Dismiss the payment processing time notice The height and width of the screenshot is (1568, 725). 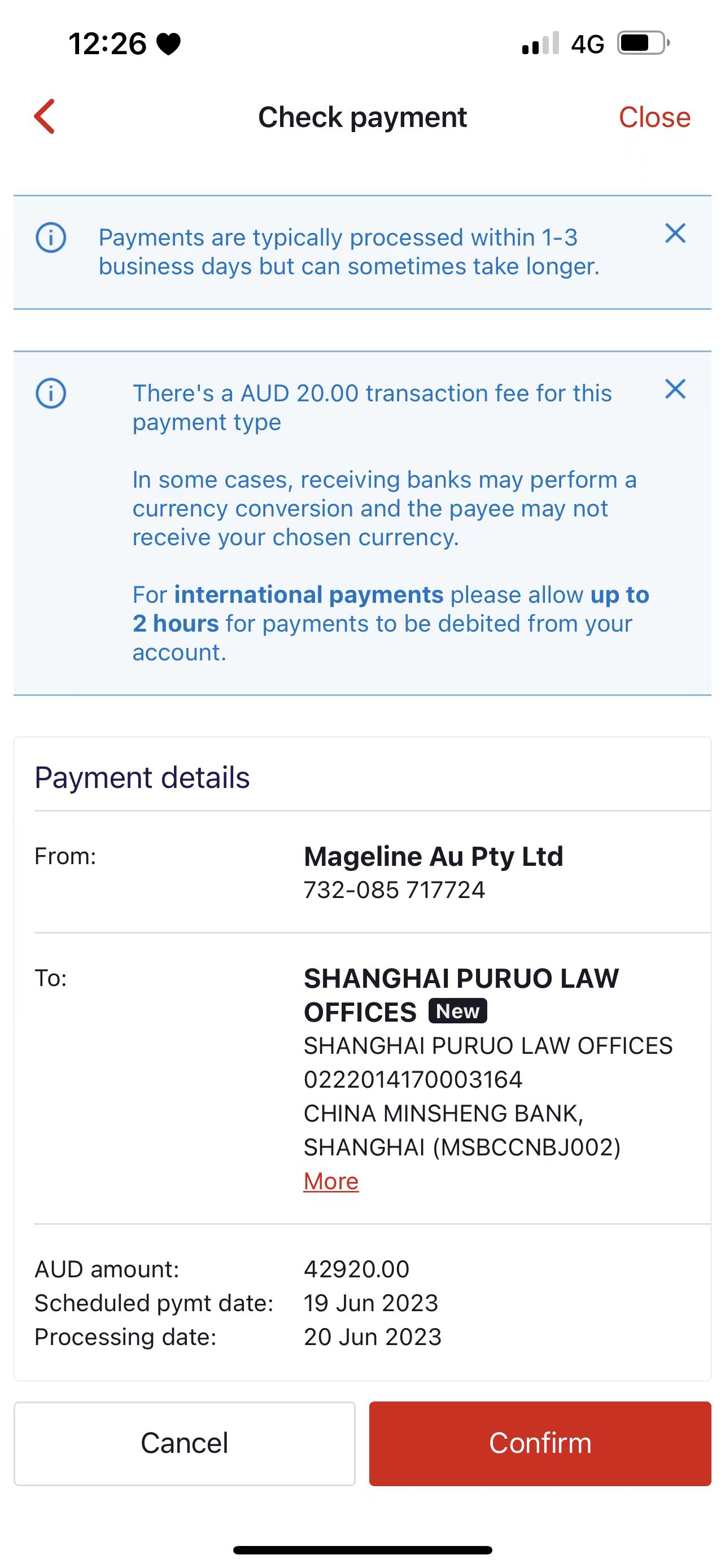[x=675, y=233]
